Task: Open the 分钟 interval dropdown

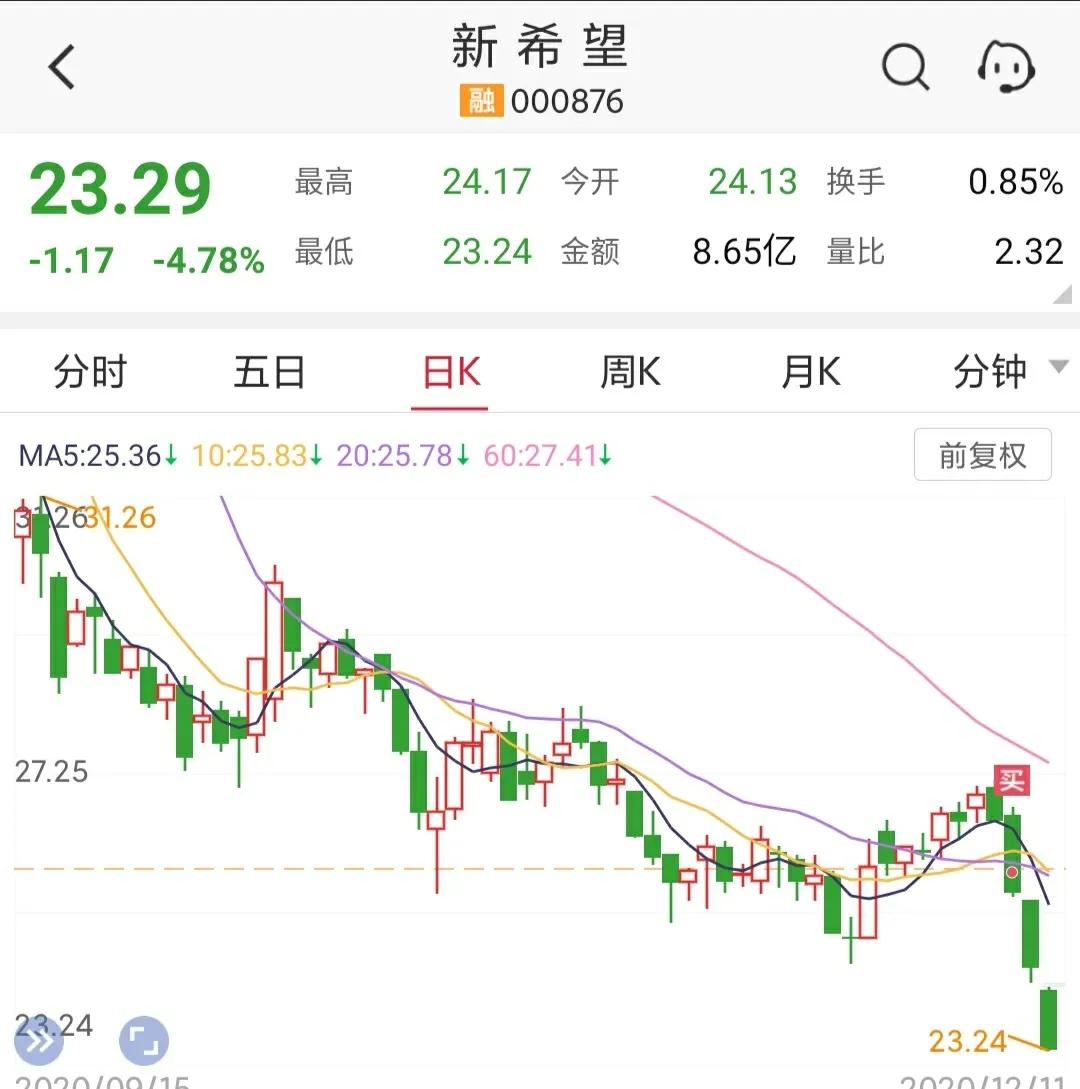Action: 990,371
